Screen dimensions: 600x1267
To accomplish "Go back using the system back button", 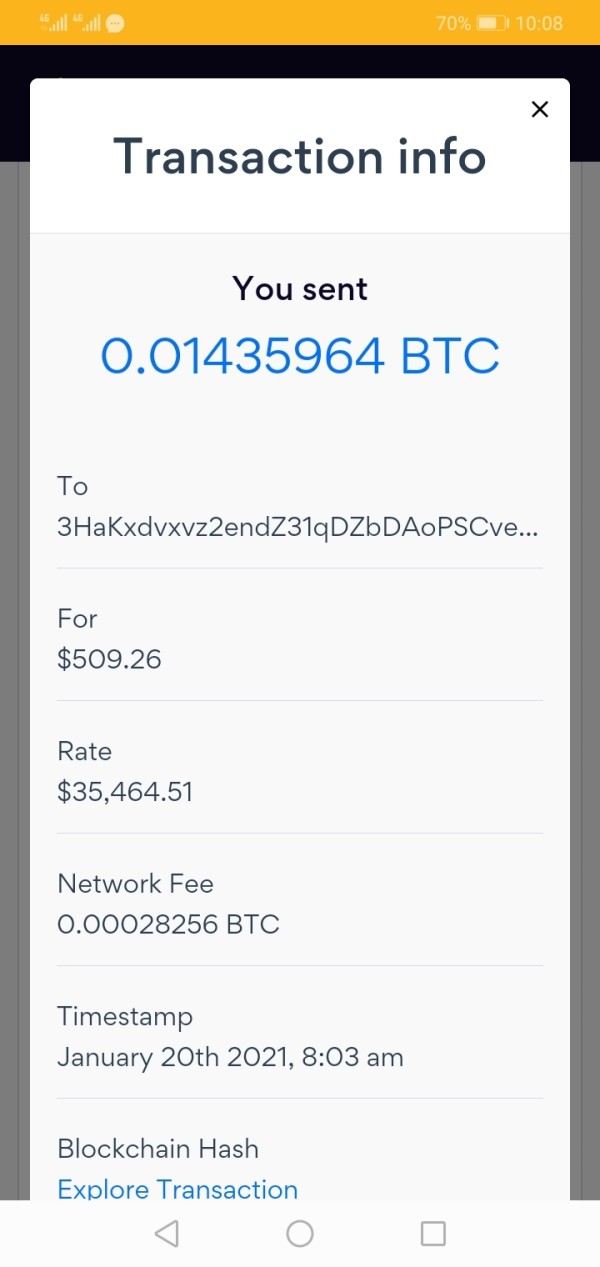I will [x=167, y=1234].
